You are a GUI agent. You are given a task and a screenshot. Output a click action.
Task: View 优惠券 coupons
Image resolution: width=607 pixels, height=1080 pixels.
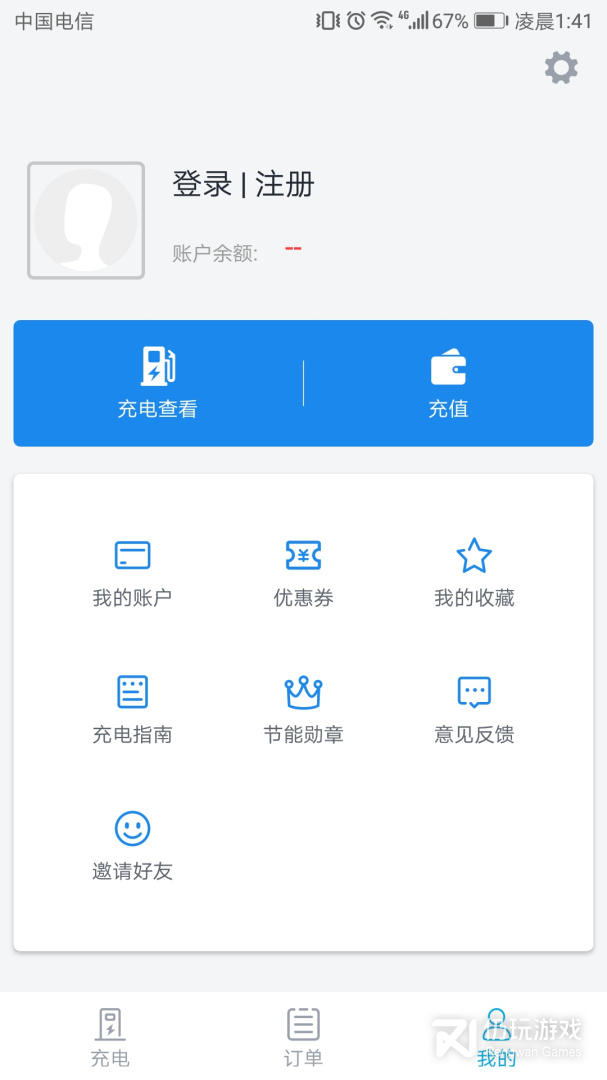(303, 574)
